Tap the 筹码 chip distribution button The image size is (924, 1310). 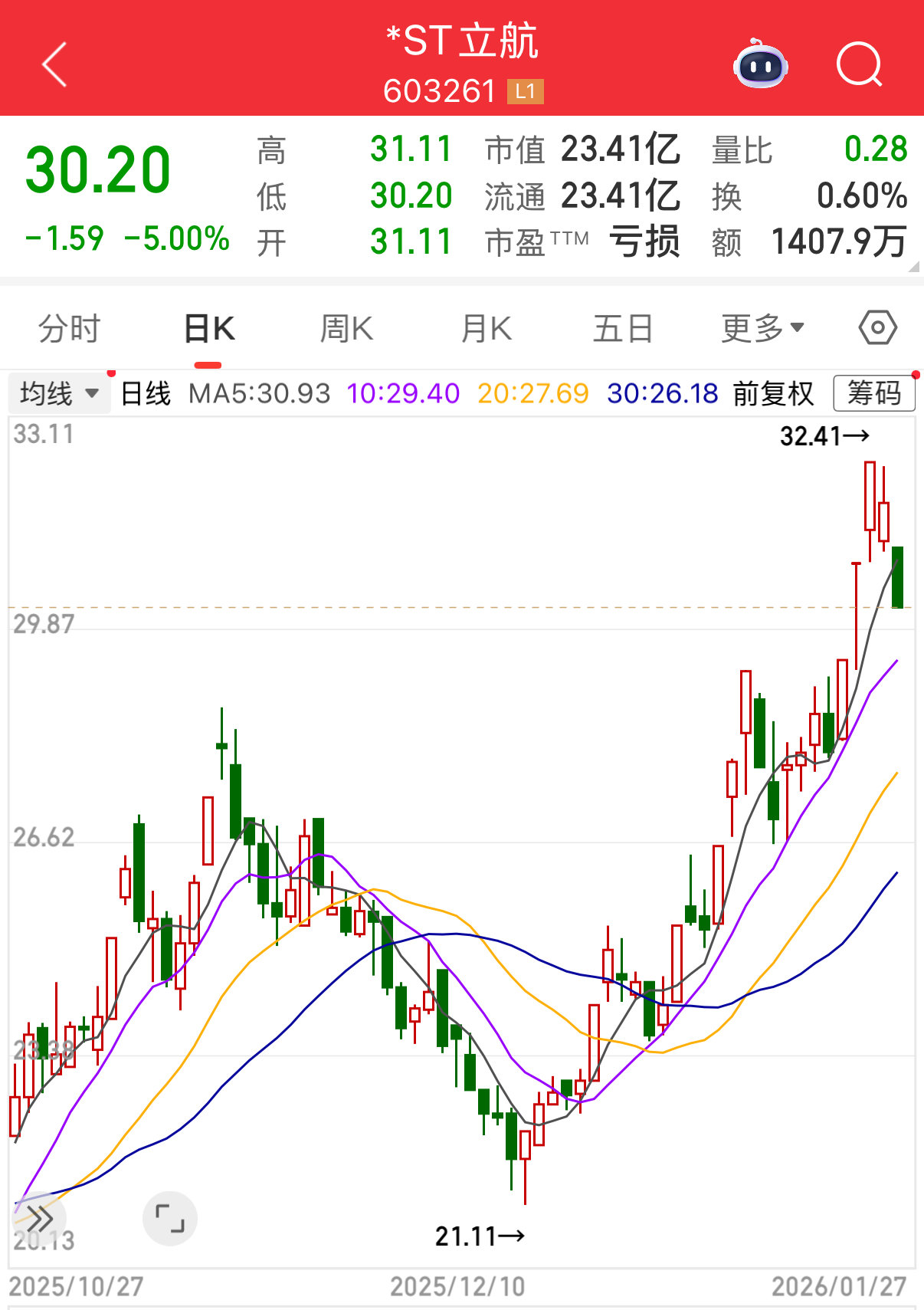pyautogui.click(x=873, y=393)
